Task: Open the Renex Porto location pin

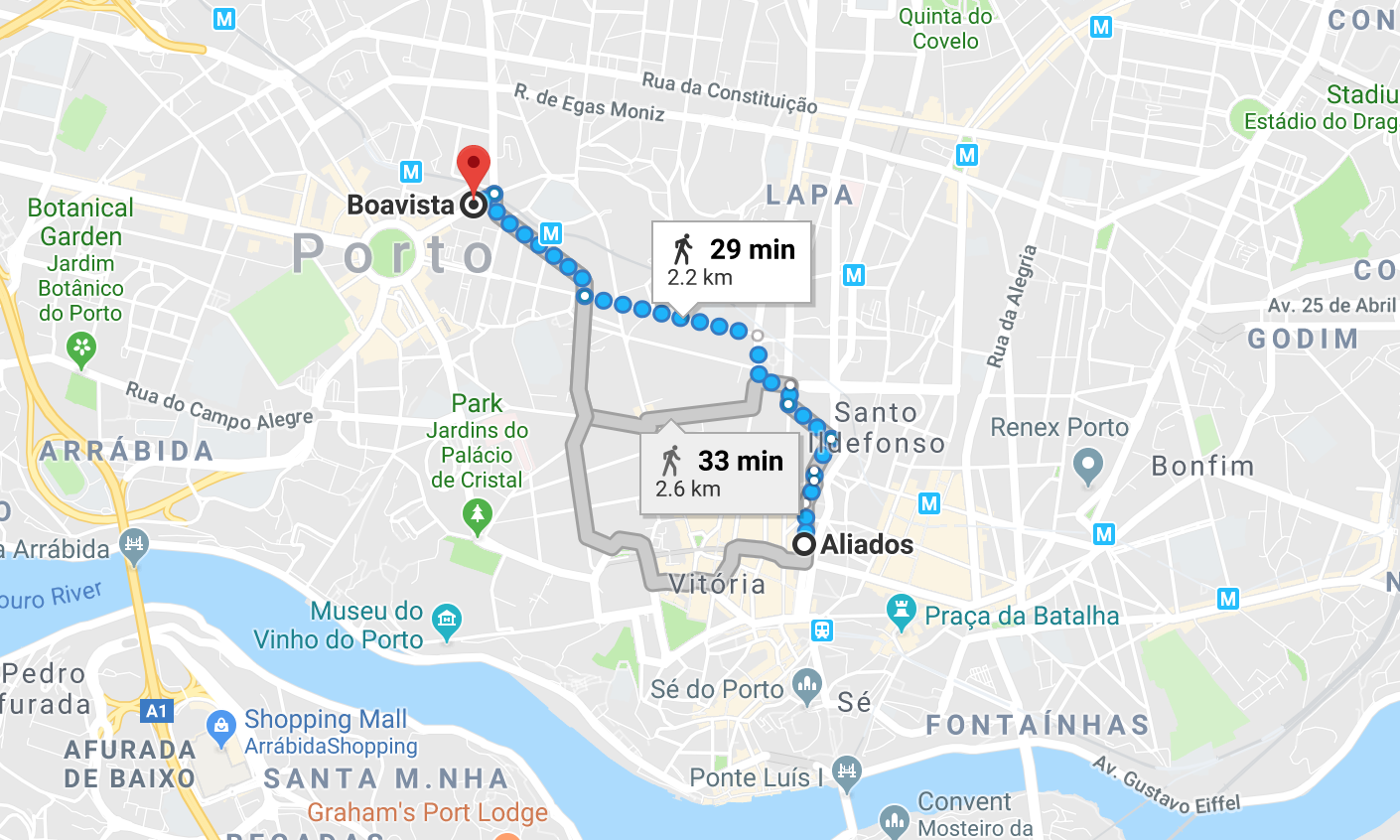Action: coord(1088,466)
